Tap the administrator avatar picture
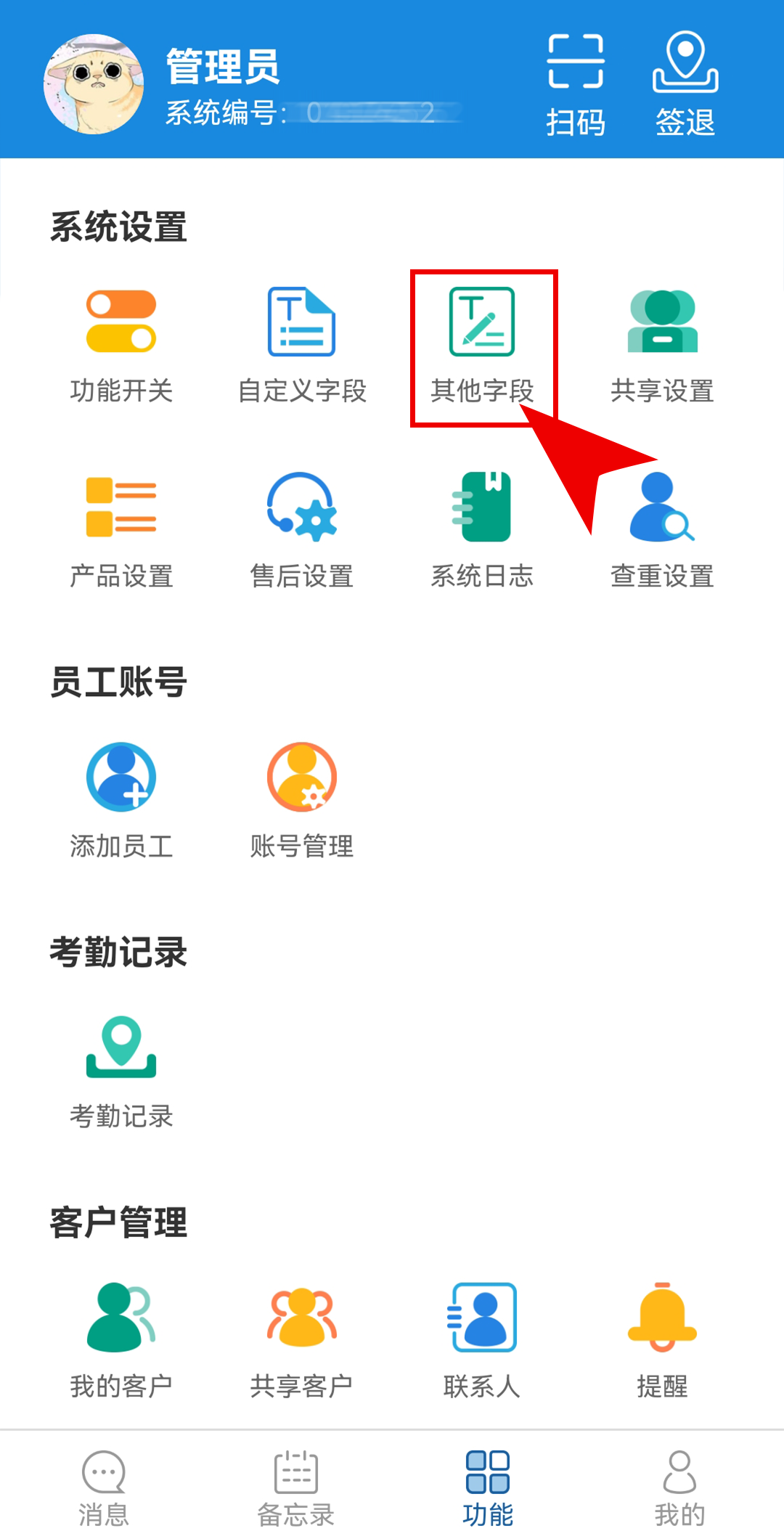 pos(94,84)
